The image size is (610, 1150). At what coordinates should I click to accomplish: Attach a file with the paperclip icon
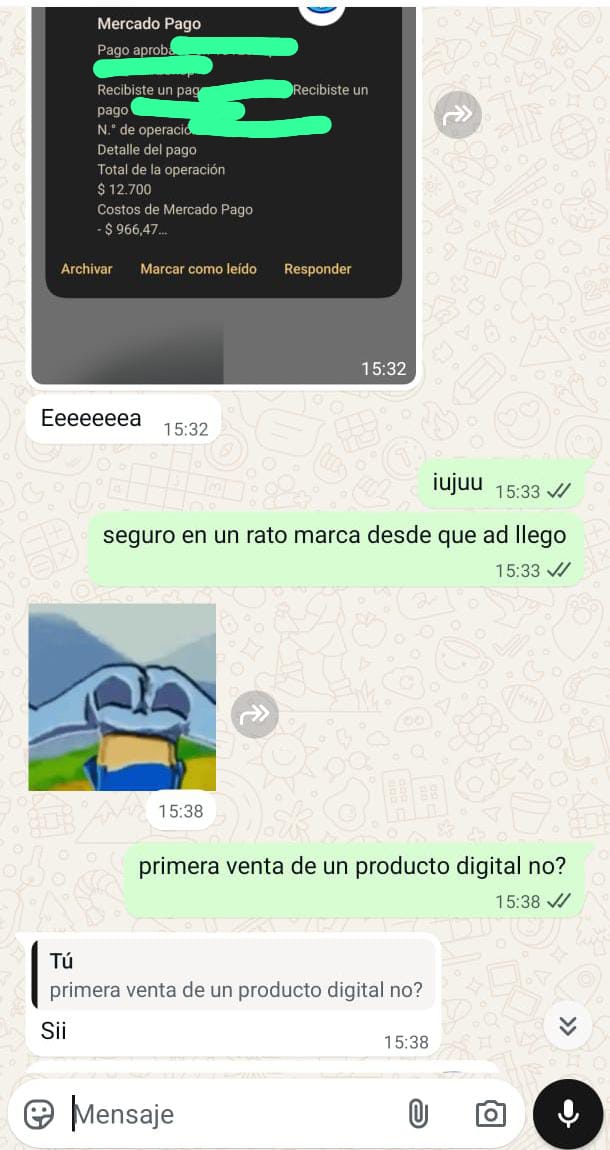pyautogui.click(x=417, y=1114)
